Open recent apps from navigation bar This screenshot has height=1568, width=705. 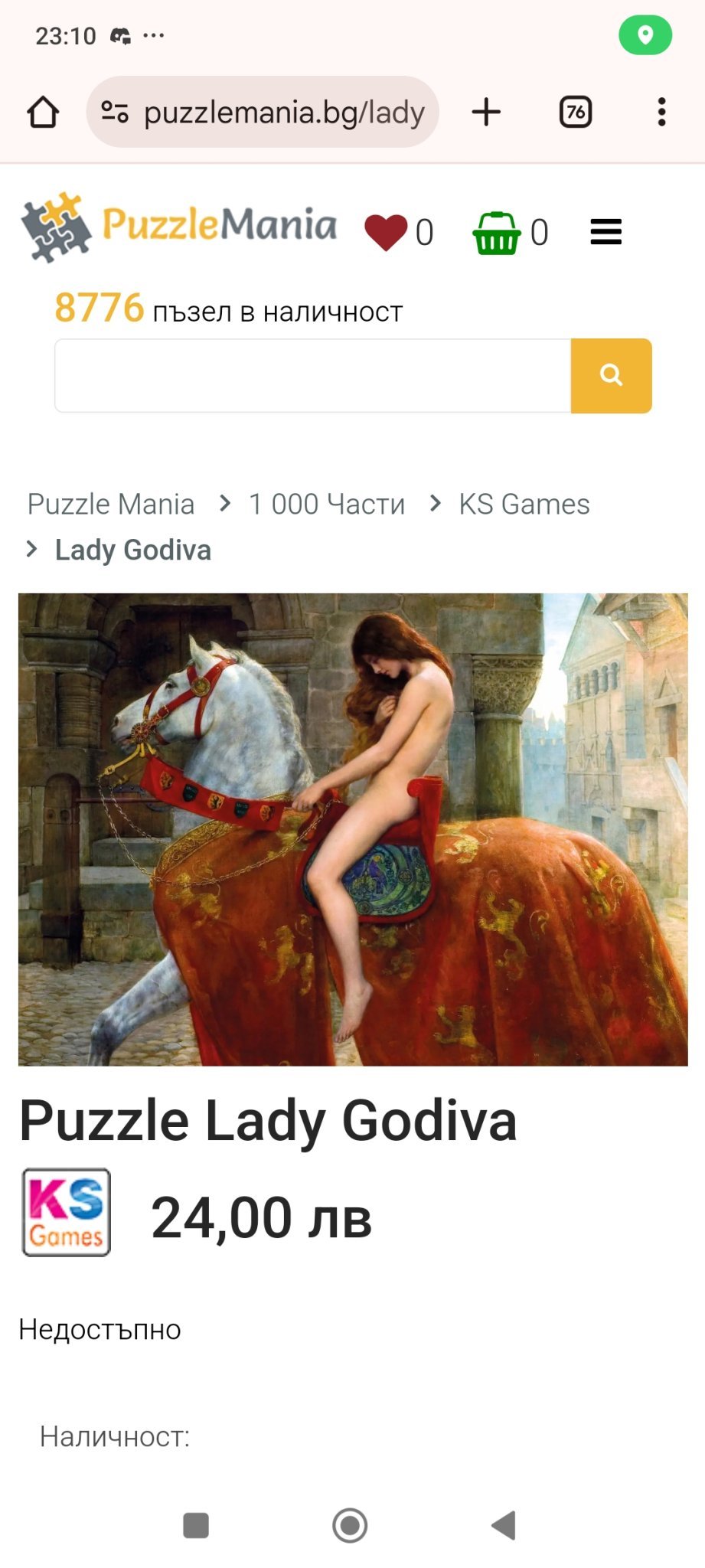tap(196, 1525)
